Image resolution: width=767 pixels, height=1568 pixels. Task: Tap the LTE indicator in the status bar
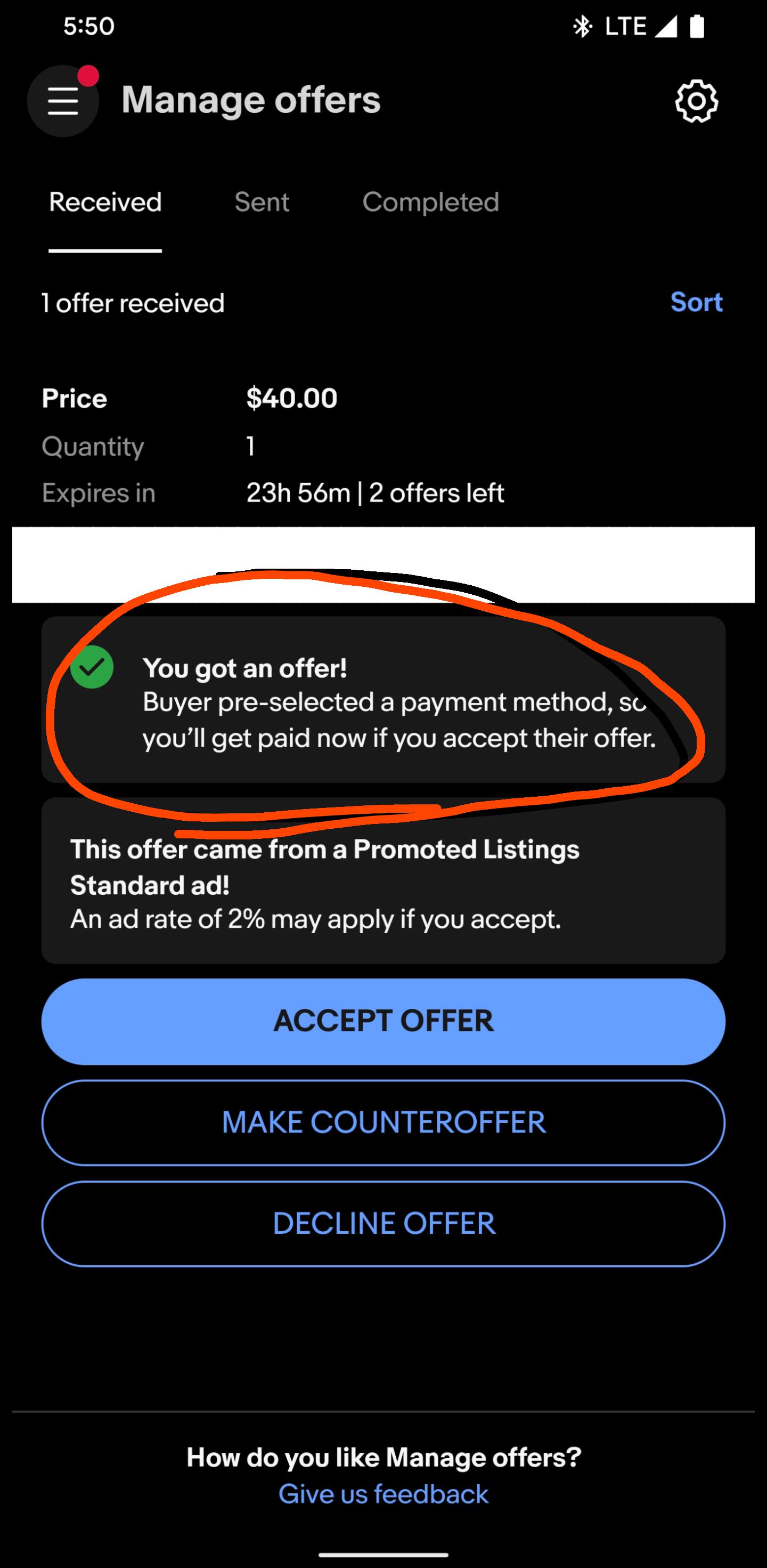click(625, 26)
